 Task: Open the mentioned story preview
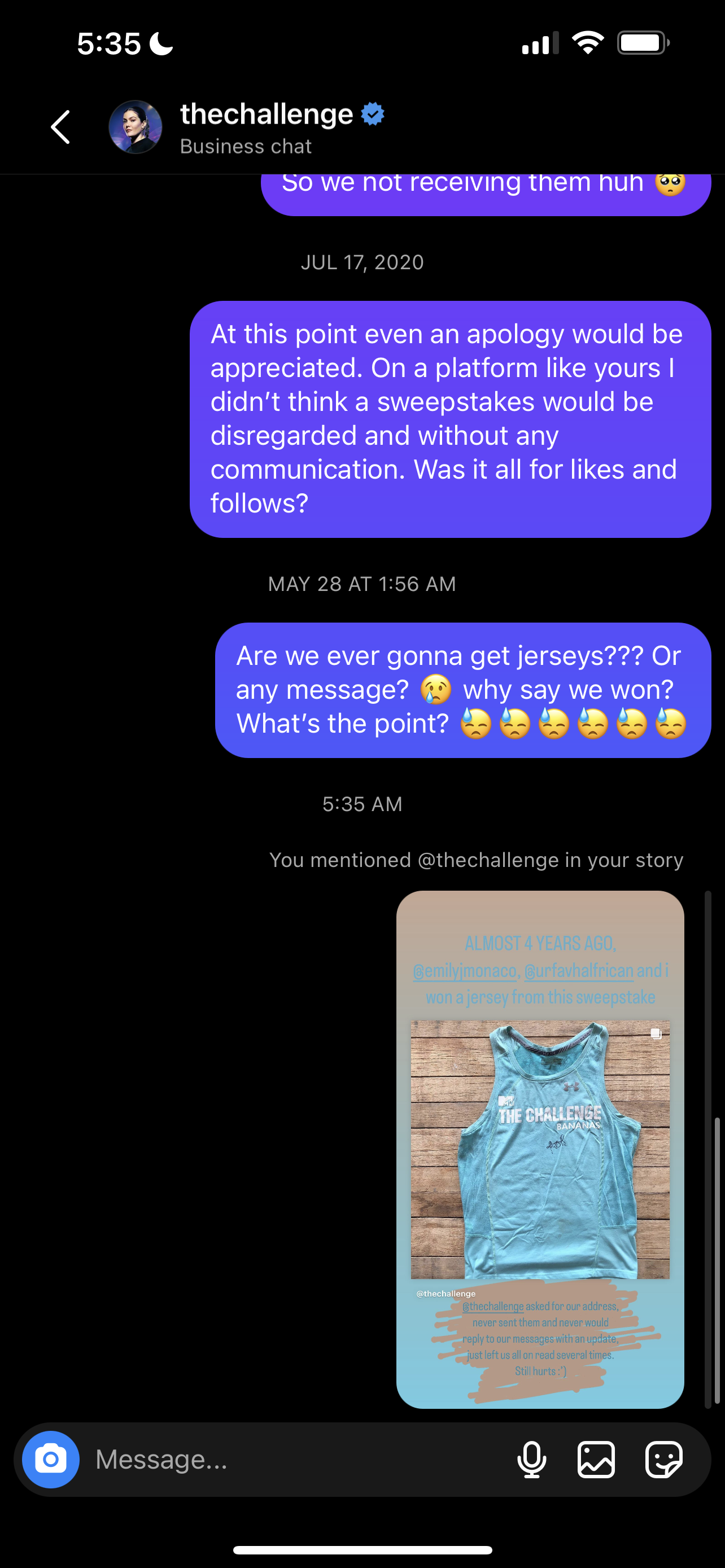click(540, 1149)
